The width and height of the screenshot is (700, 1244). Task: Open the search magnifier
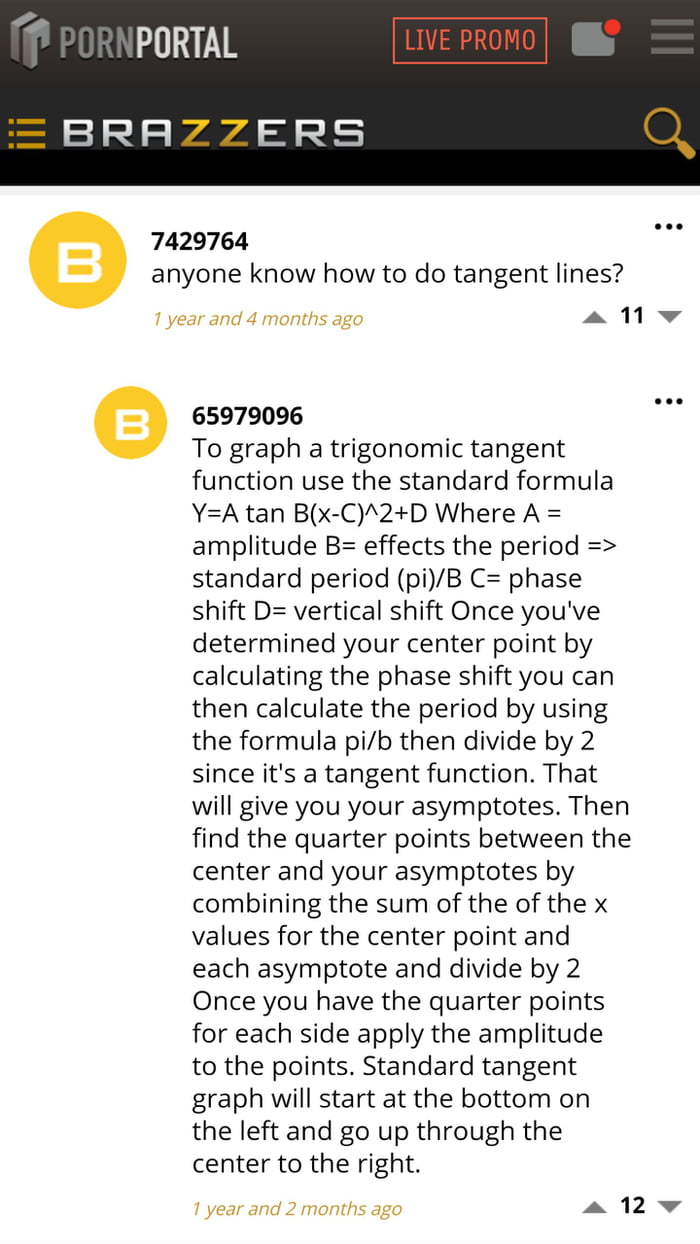click(667, 133)
